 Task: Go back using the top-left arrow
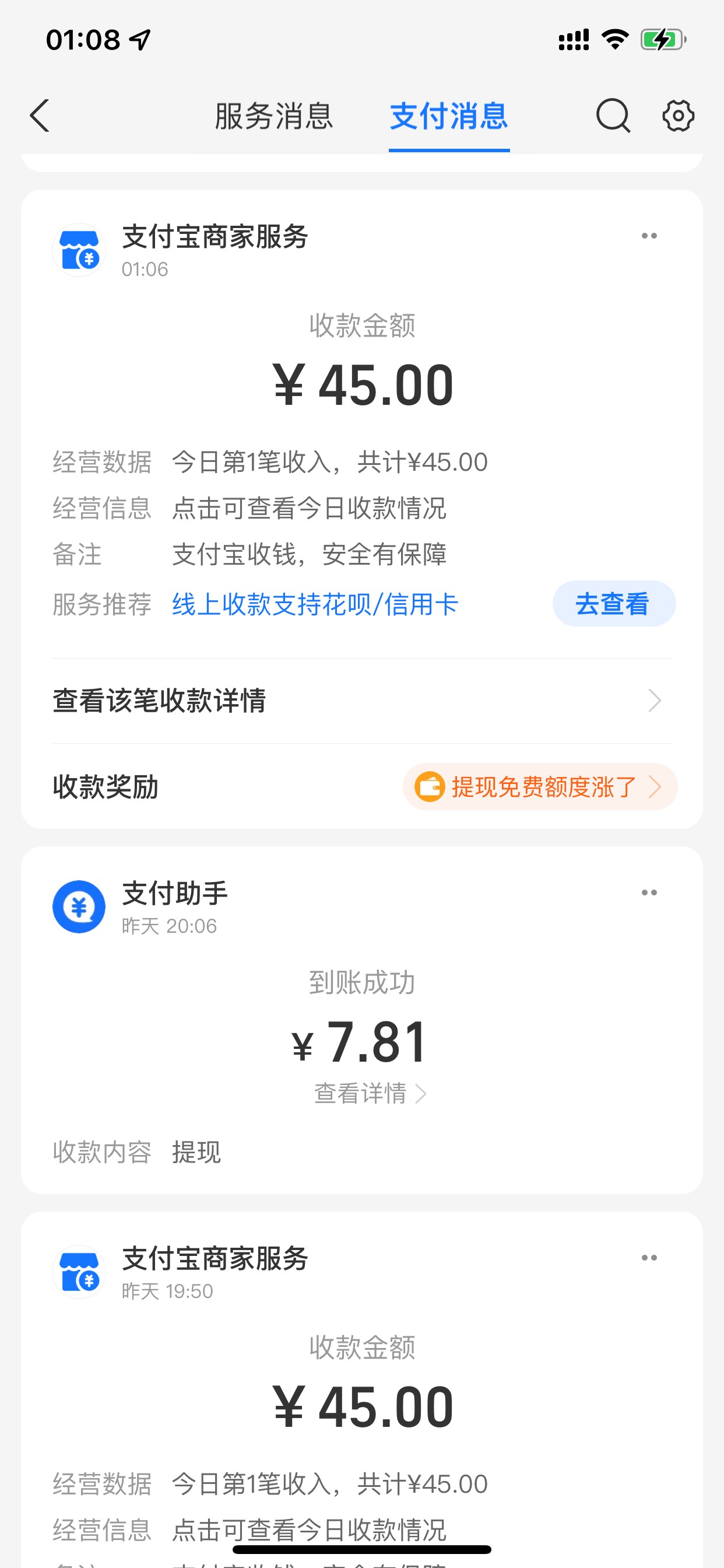(40, 116)
